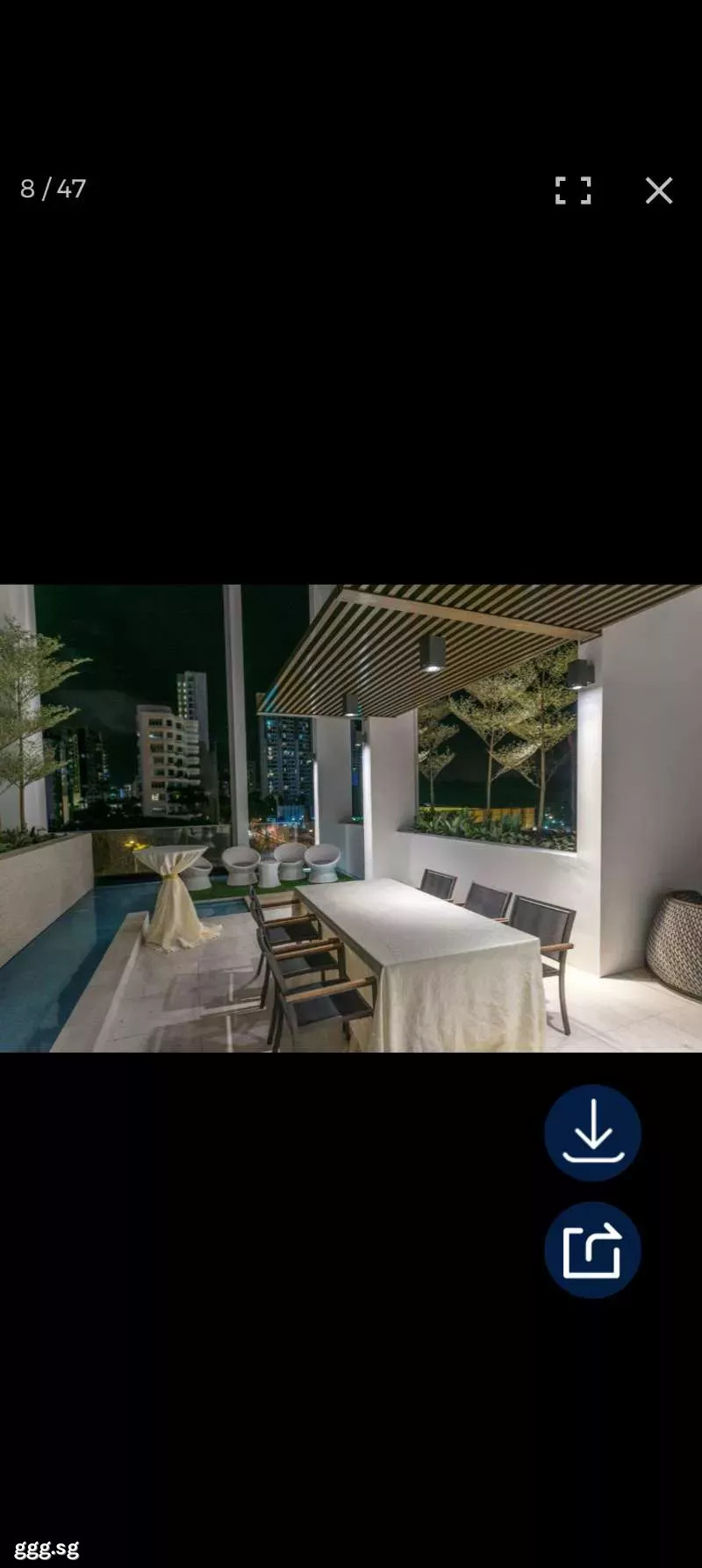Share this rooftop terrace photo
Screen dimensions: 702x1568
click(x=592, y=1249)
